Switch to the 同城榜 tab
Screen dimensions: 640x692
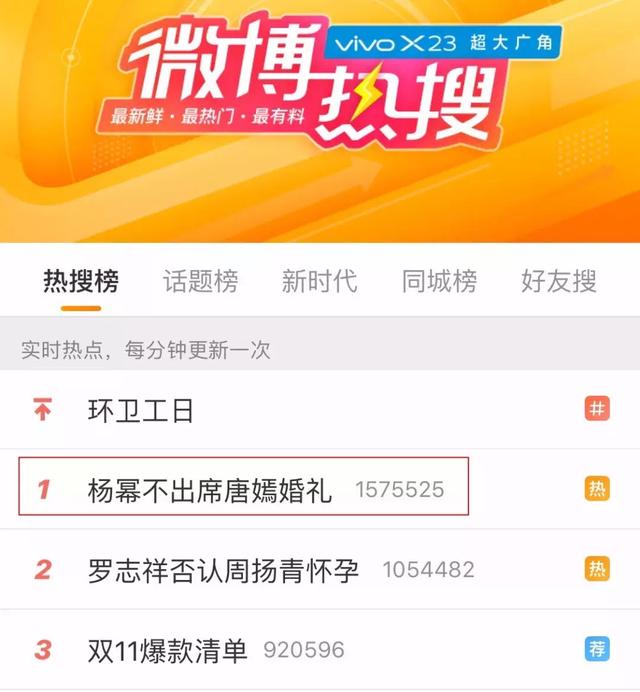pyautogui.click(x=439, y=282)
